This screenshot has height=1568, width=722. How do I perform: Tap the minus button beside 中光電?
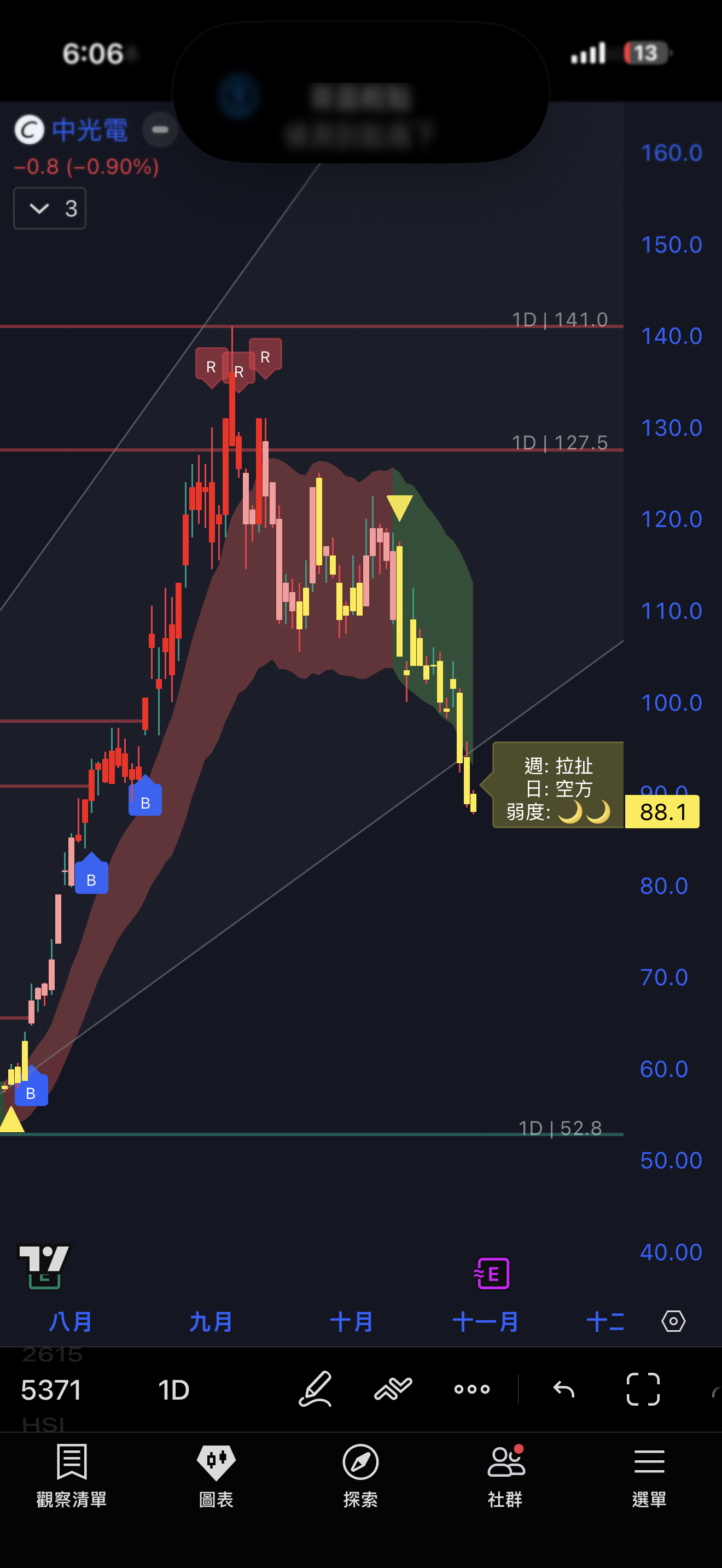coord(160,129)
